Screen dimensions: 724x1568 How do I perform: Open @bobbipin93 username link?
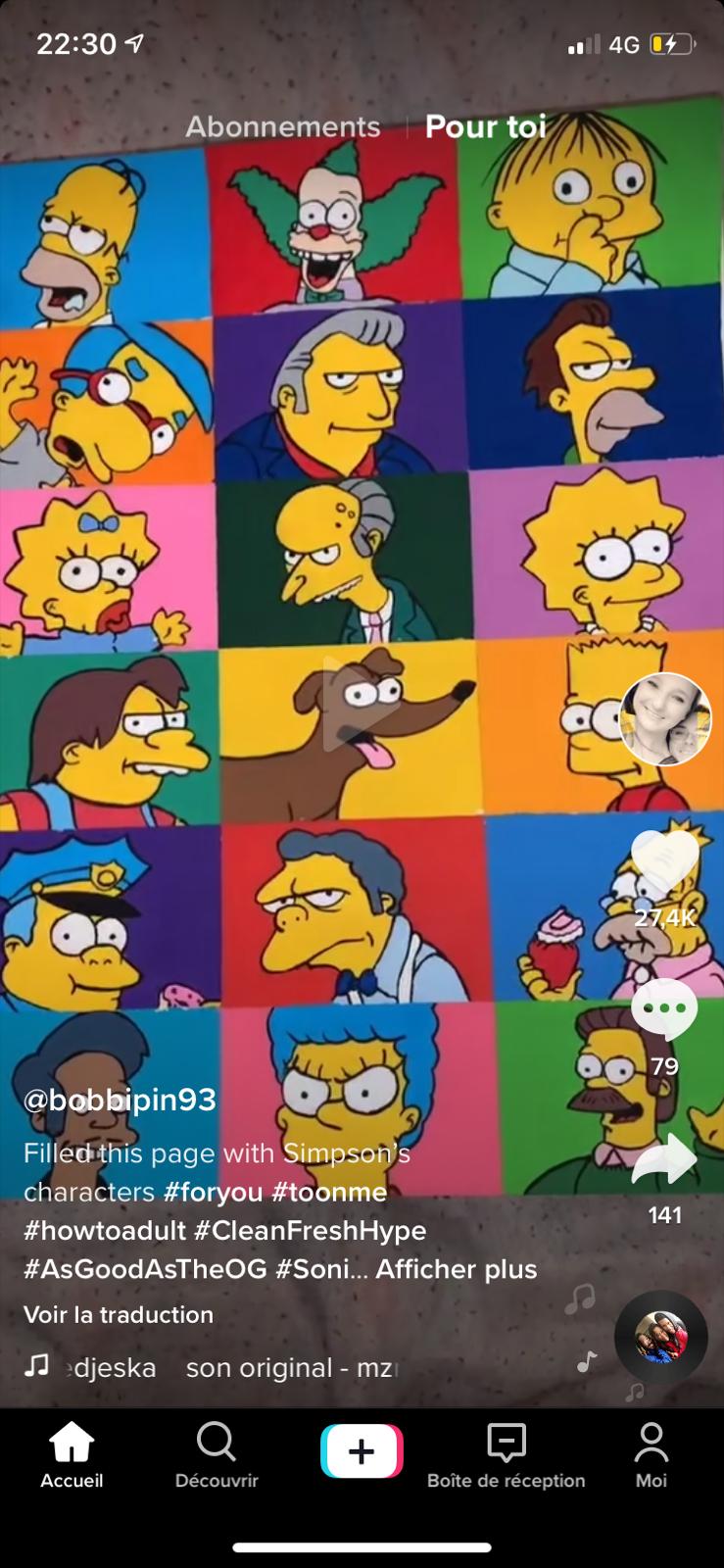click(x=120, y=1100)
